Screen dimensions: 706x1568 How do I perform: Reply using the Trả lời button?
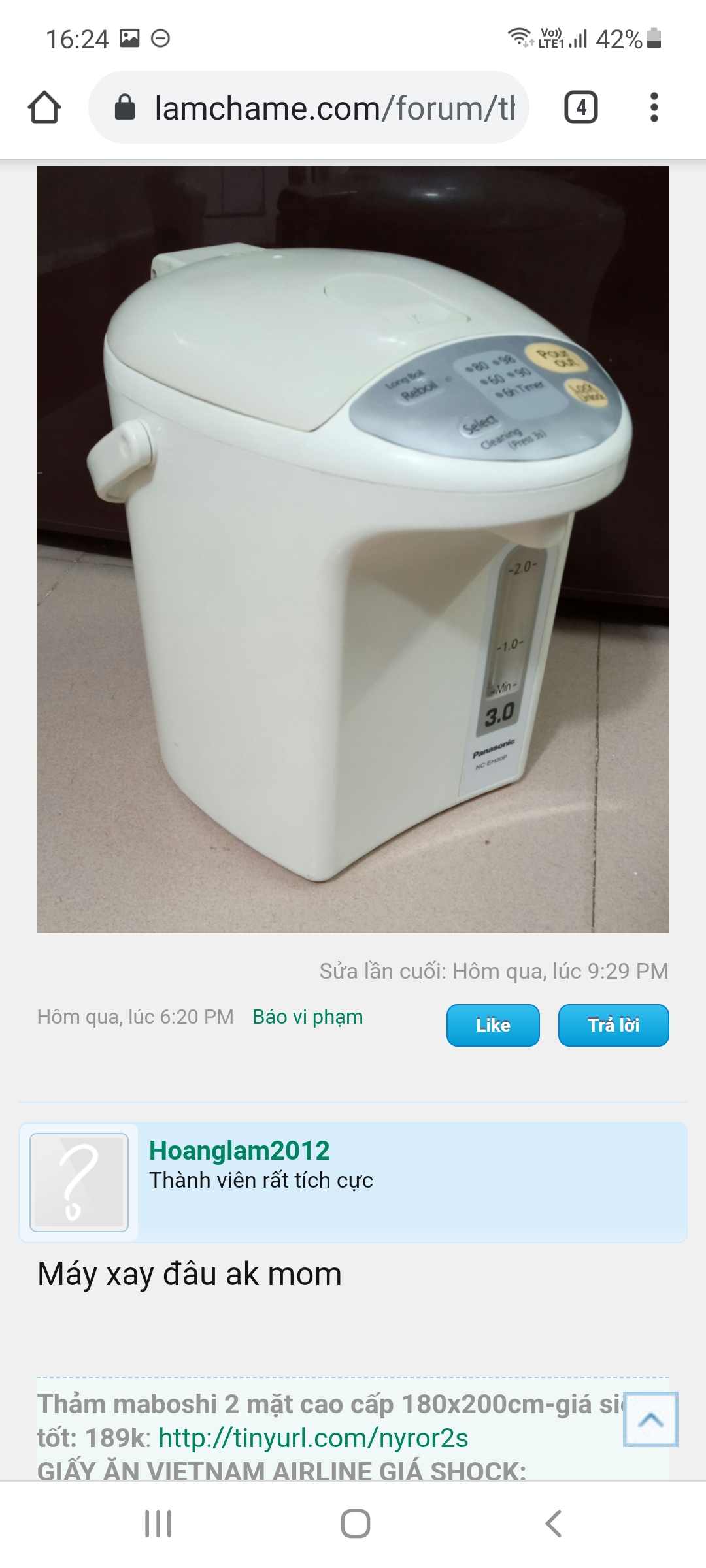[x=613, y=1025]
